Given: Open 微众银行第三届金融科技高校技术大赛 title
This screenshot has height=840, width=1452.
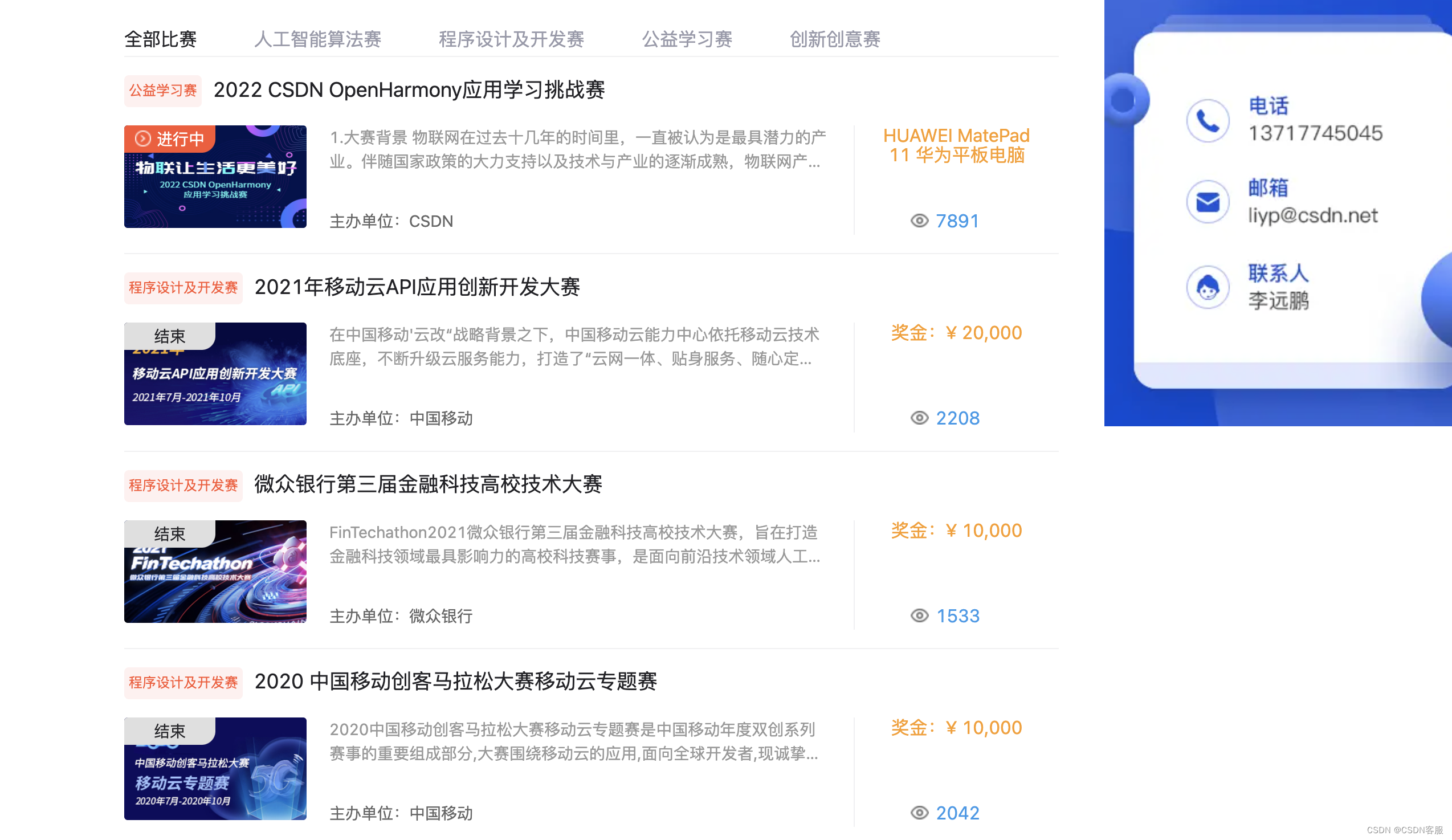Looking at the screenshot, I should (427, 484).
